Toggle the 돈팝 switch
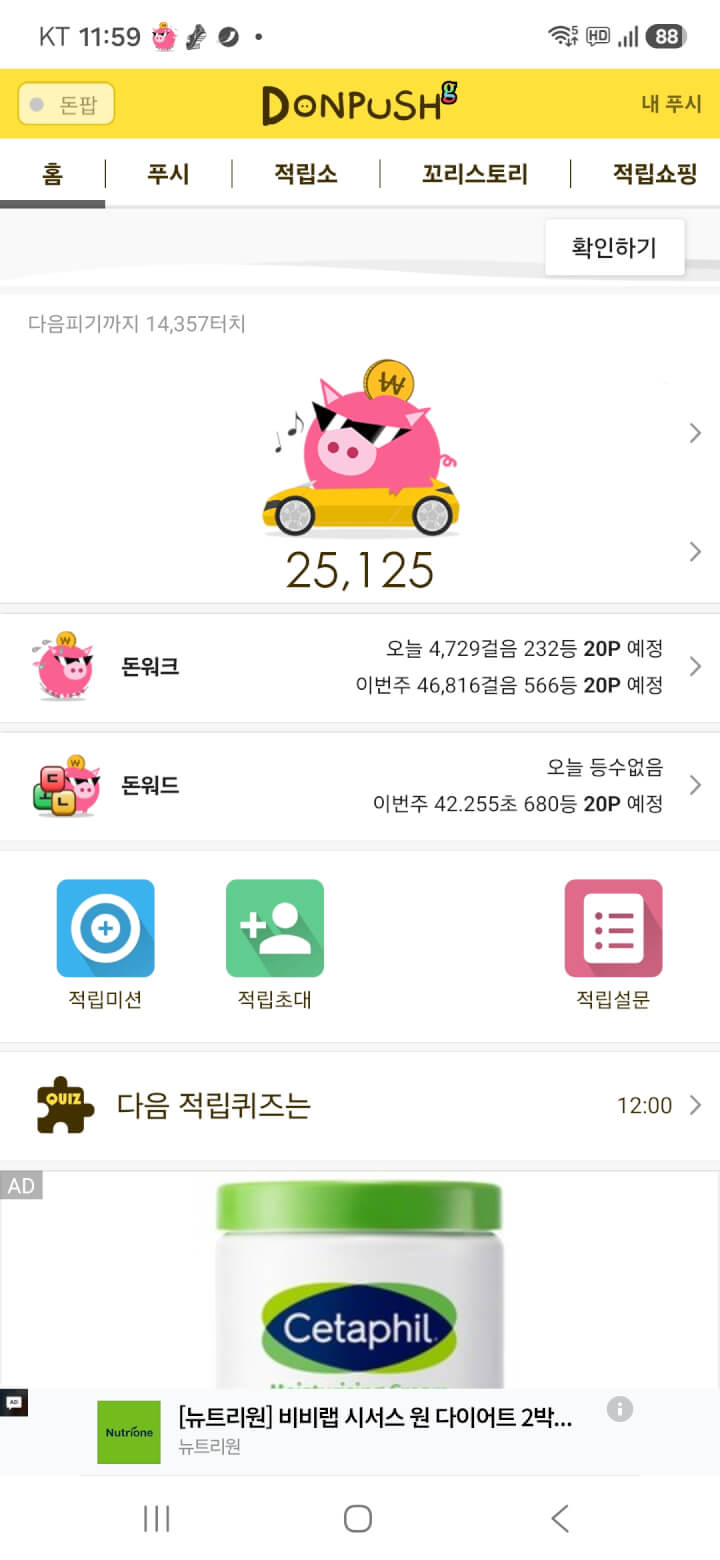Viewport: 720px width, 1560px height. [66, 104]
